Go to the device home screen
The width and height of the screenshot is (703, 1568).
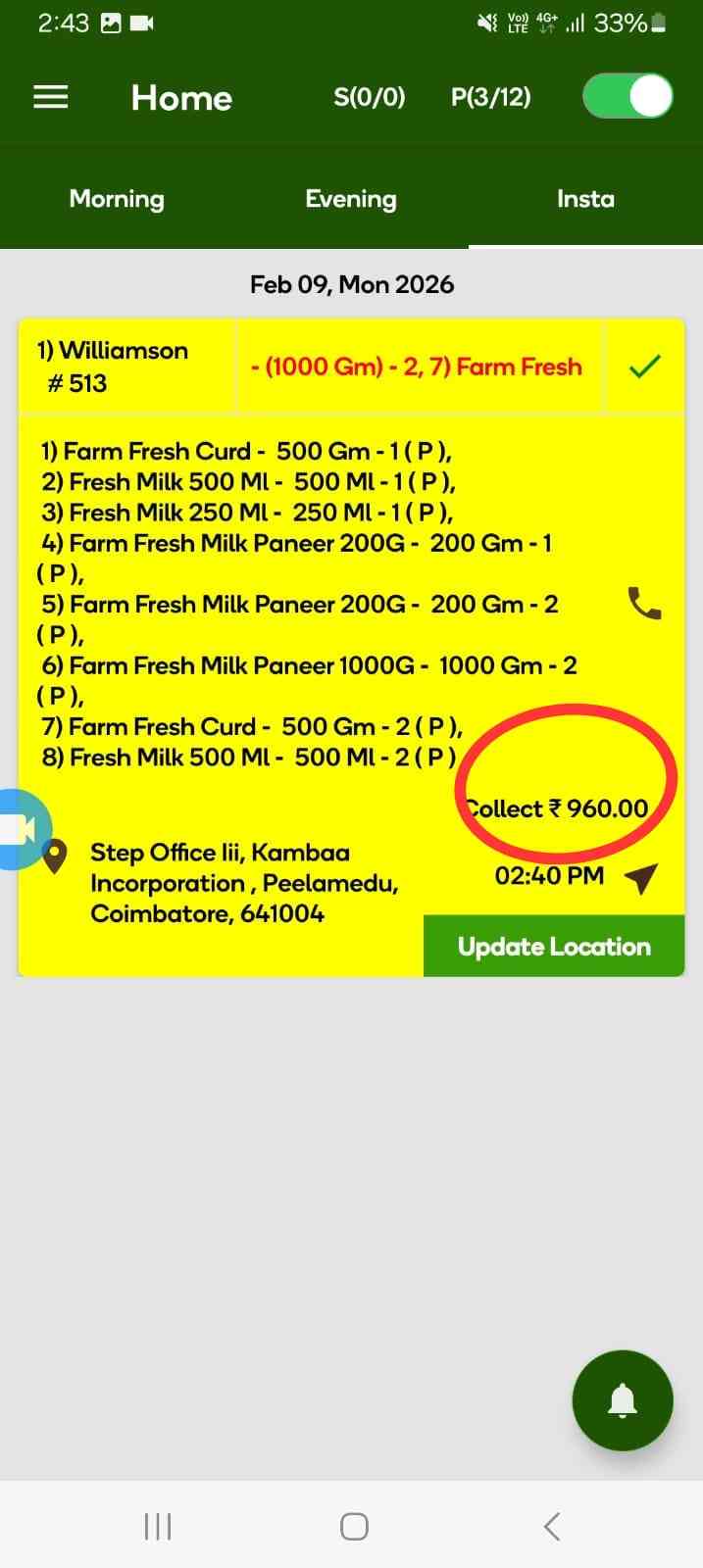click(x=354, y=1526)
